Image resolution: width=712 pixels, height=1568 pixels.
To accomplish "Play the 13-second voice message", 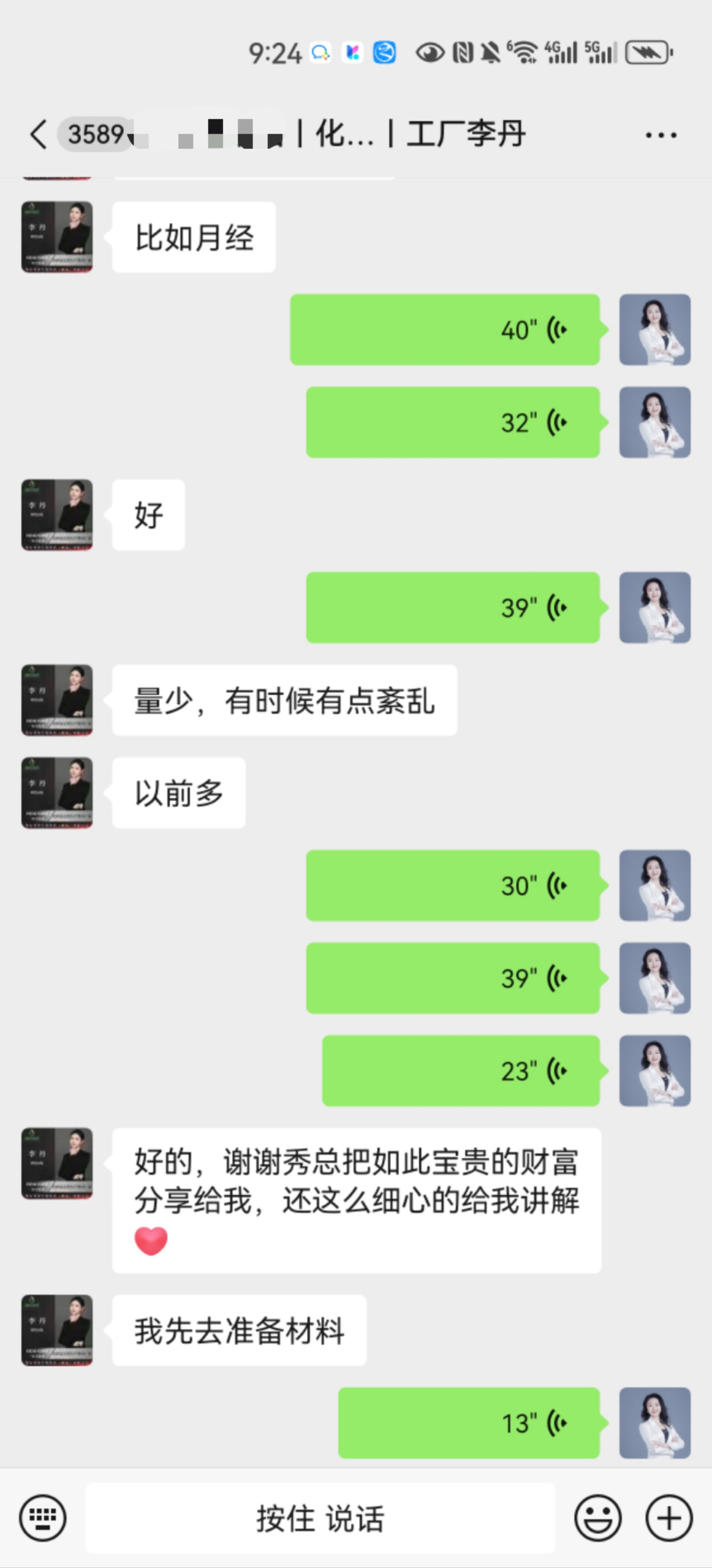I will pyautogui.click(x=469, y=1423).
